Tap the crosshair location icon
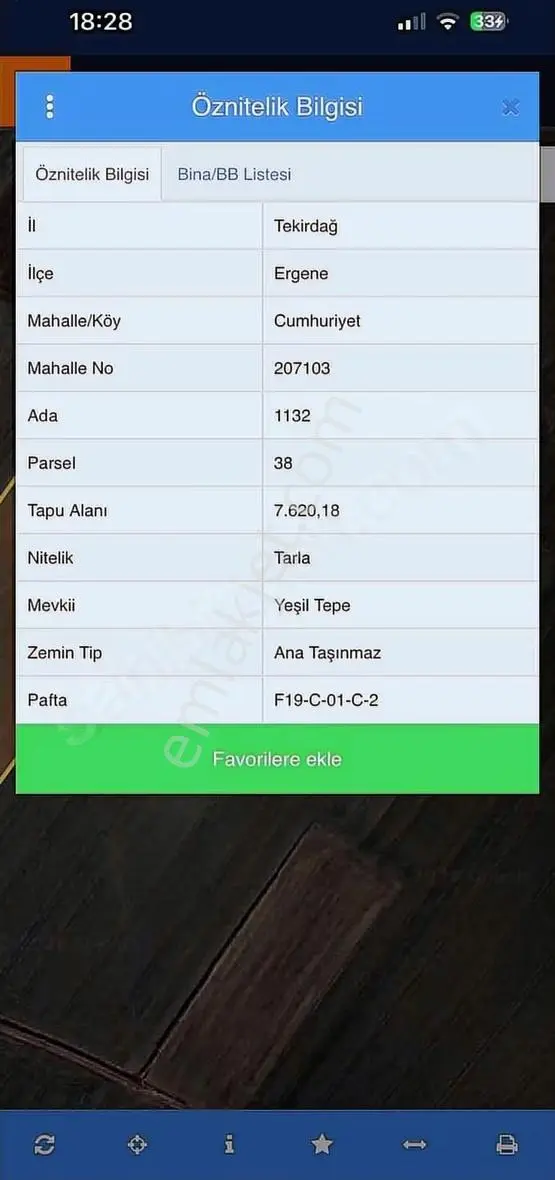 pyautogui.click(x=137, y=1145)
